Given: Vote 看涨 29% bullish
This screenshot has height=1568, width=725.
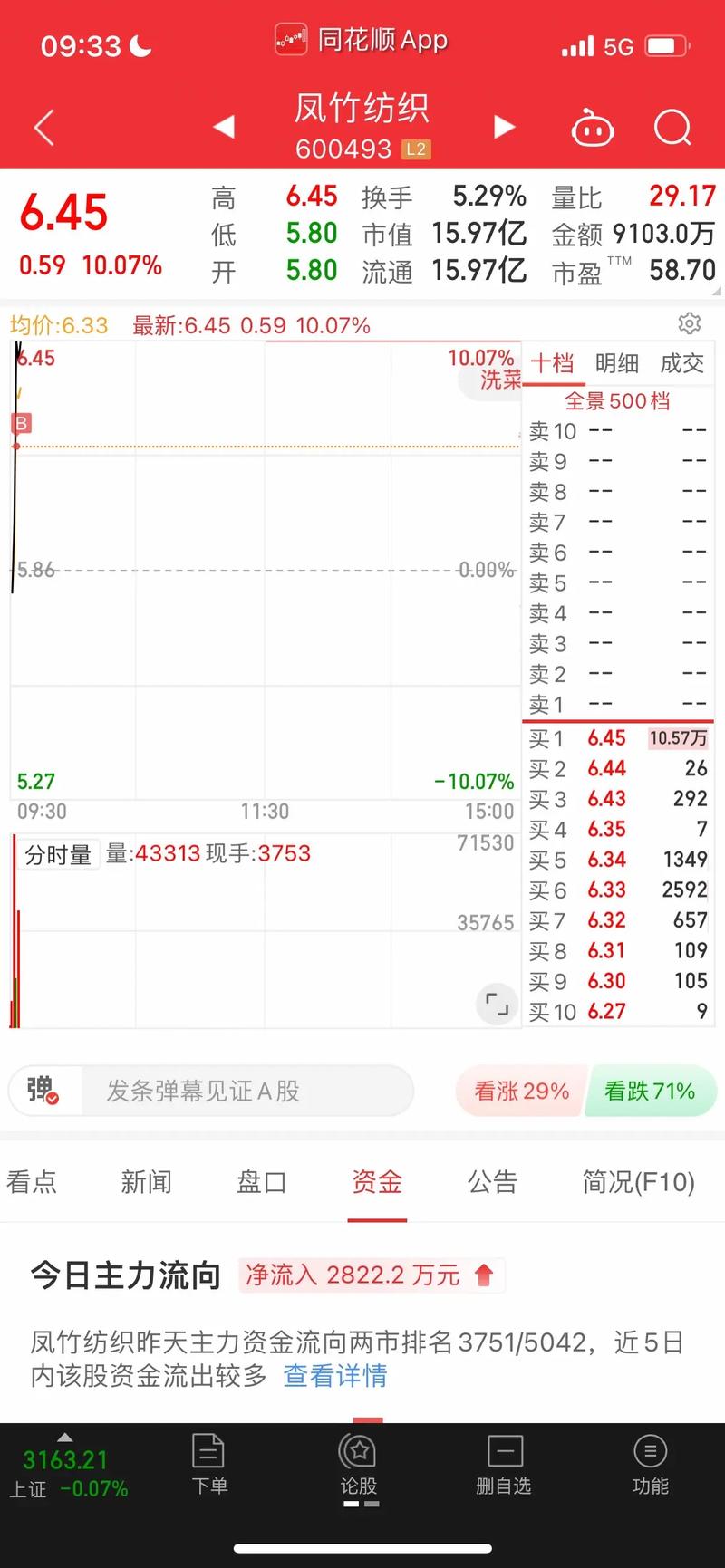Looking at the screenshot, I should click(522, 1091).
